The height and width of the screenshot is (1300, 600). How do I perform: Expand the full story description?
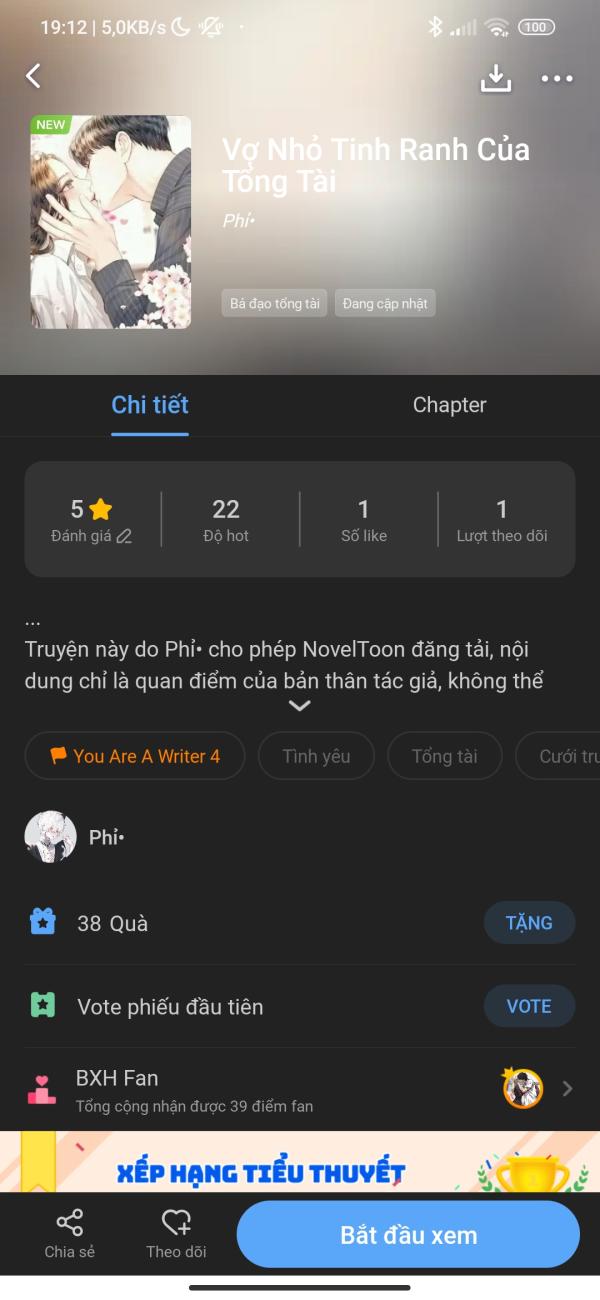[x=299, y=706]
